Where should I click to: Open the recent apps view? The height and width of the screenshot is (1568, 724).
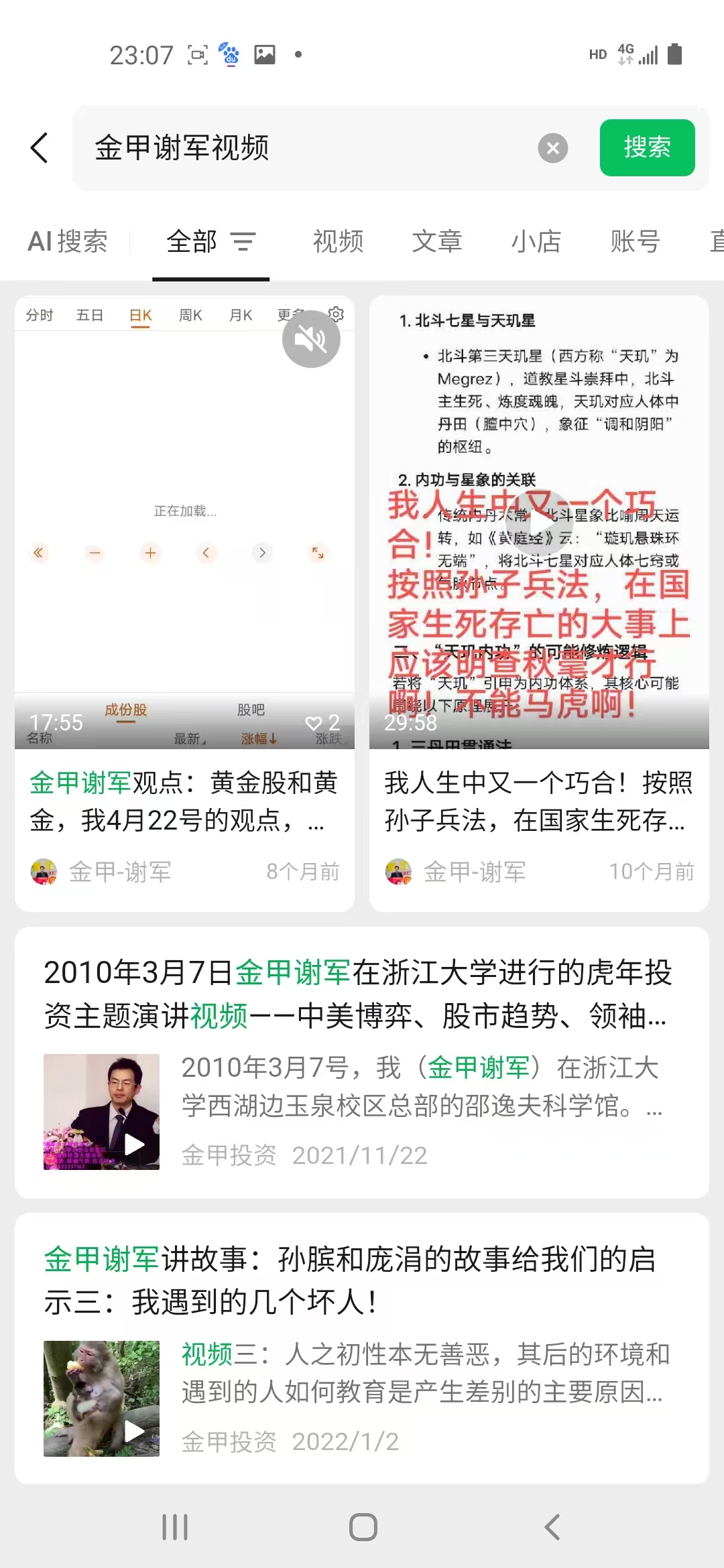tap(175, 1527)
